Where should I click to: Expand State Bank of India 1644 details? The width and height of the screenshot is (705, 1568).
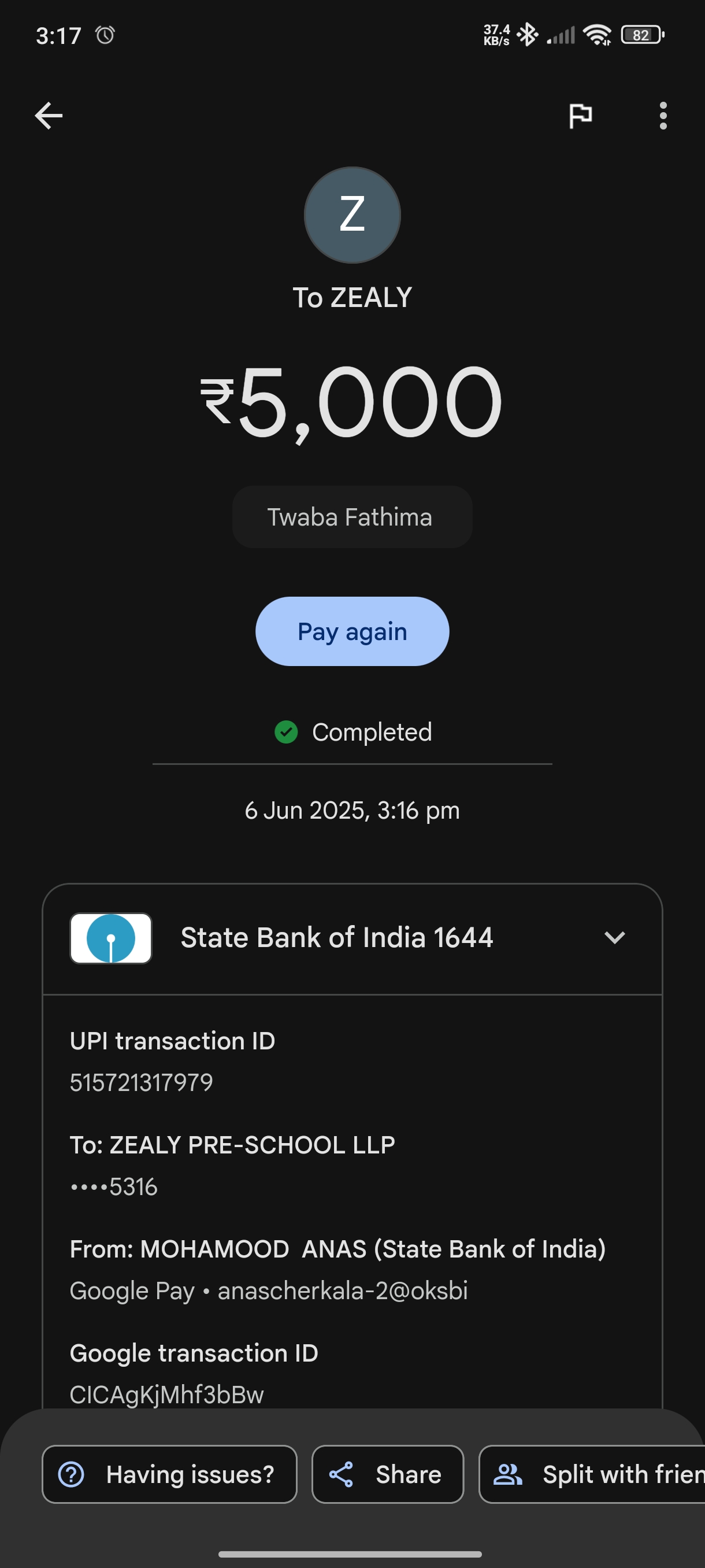[x=614, y=937]
